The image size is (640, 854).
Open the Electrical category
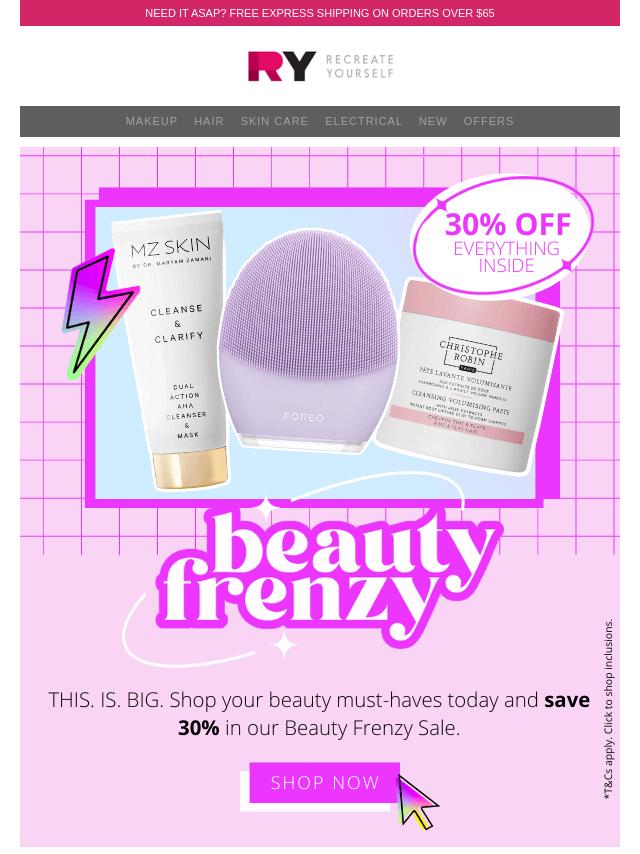[363, 121]
